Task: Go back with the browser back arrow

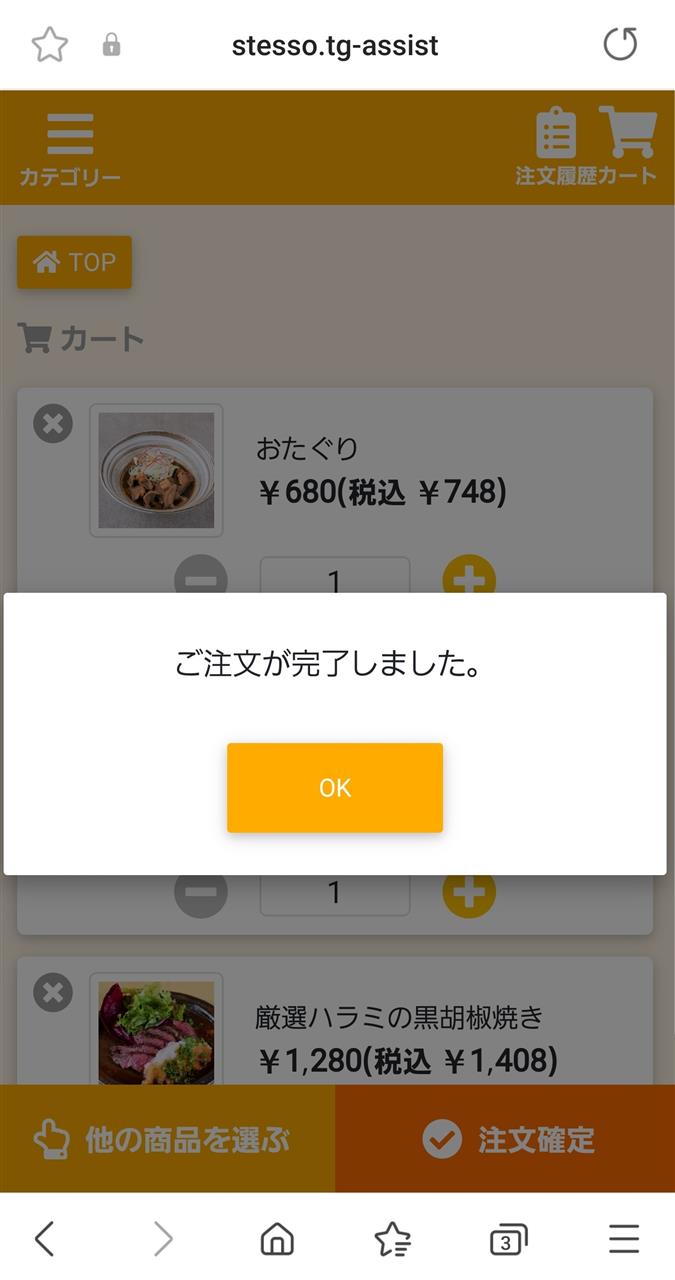Action: 44,1239
